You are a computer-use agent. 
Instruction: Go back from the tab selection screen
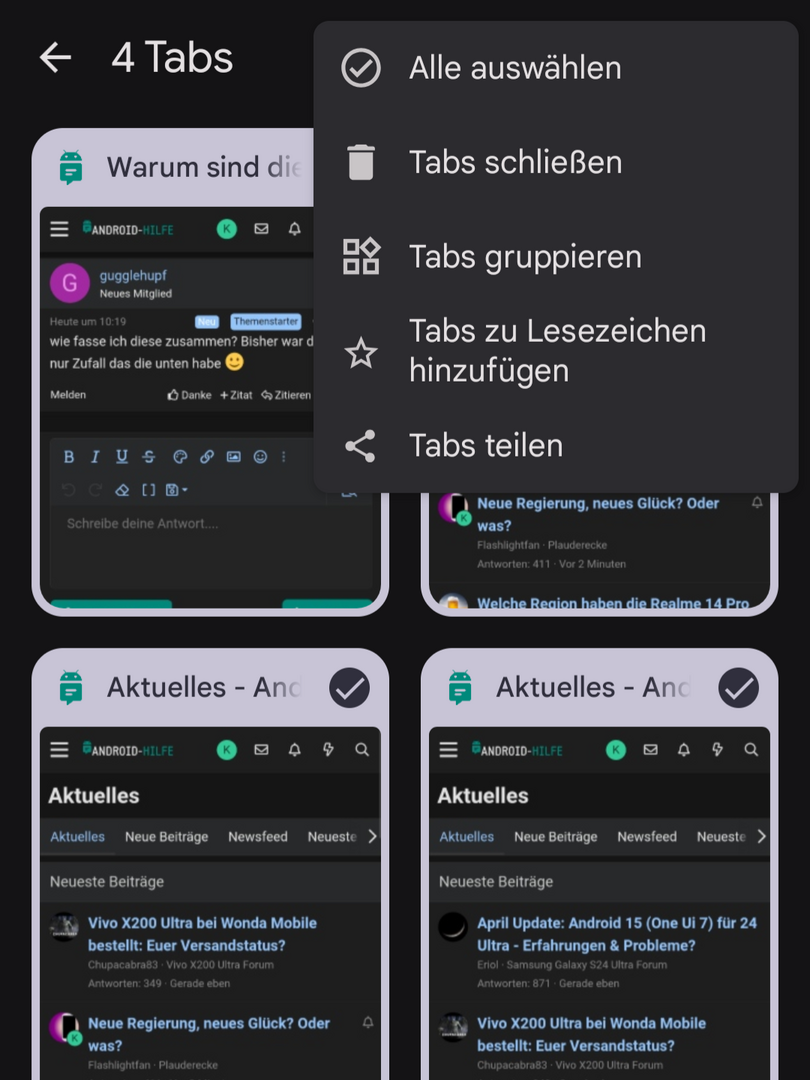tap(56, 58)
